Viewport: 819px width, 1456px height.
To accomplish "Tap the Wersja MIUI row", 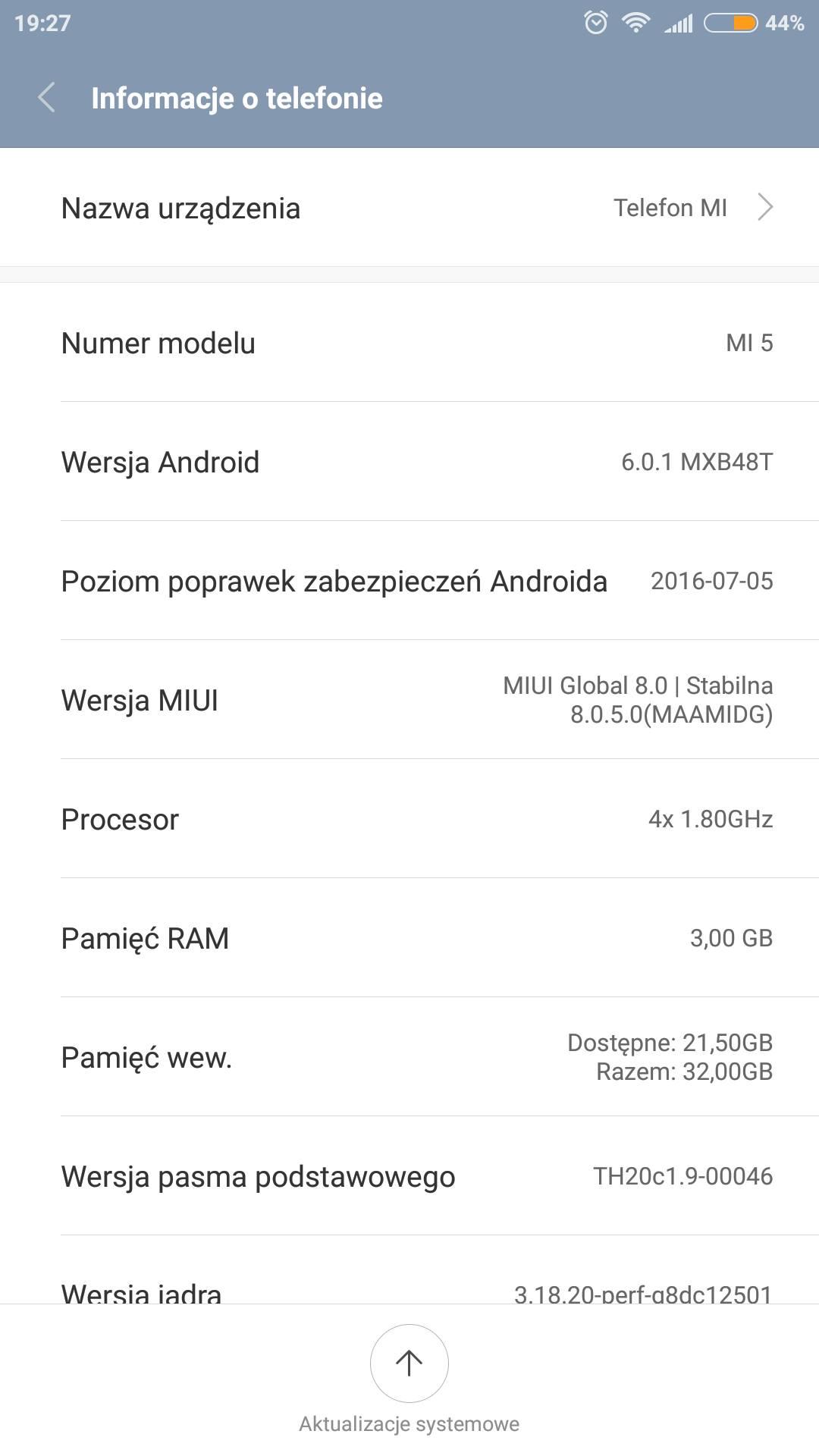I will (x=409, y=700).
